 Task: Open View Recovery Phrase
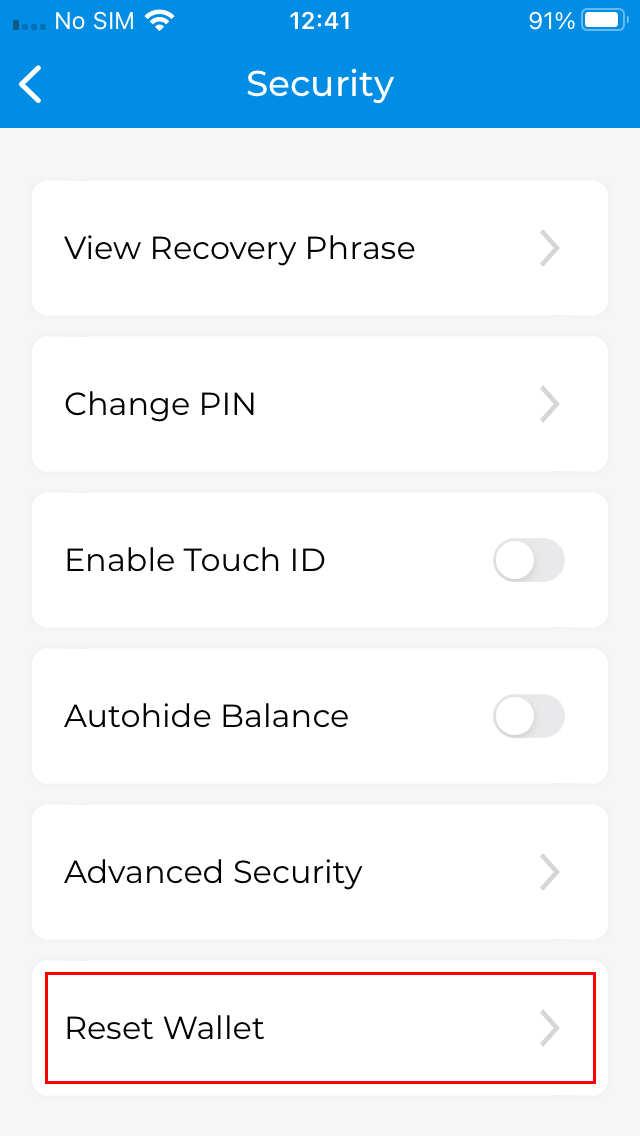point(320,248)
